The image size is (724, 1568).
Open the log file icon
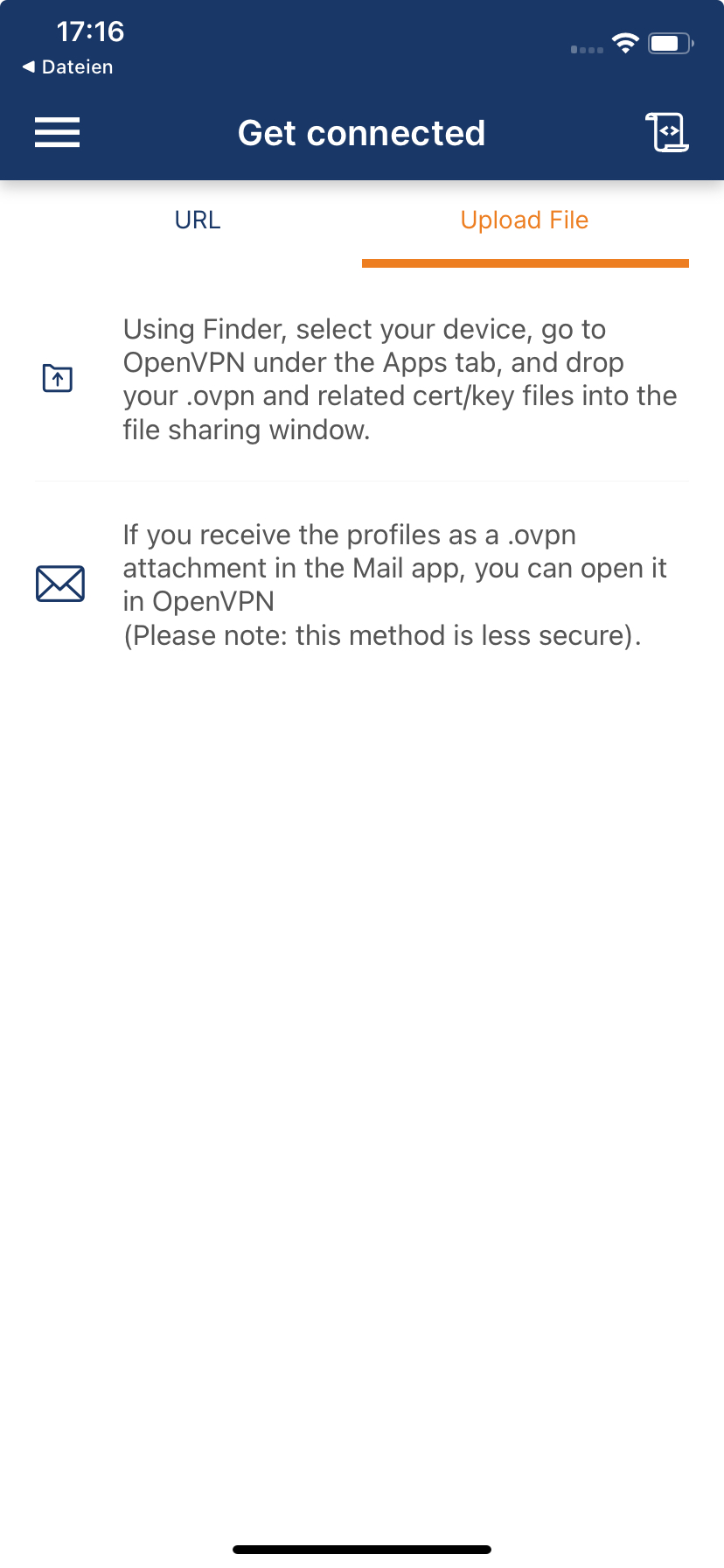[x=667, y=133]
